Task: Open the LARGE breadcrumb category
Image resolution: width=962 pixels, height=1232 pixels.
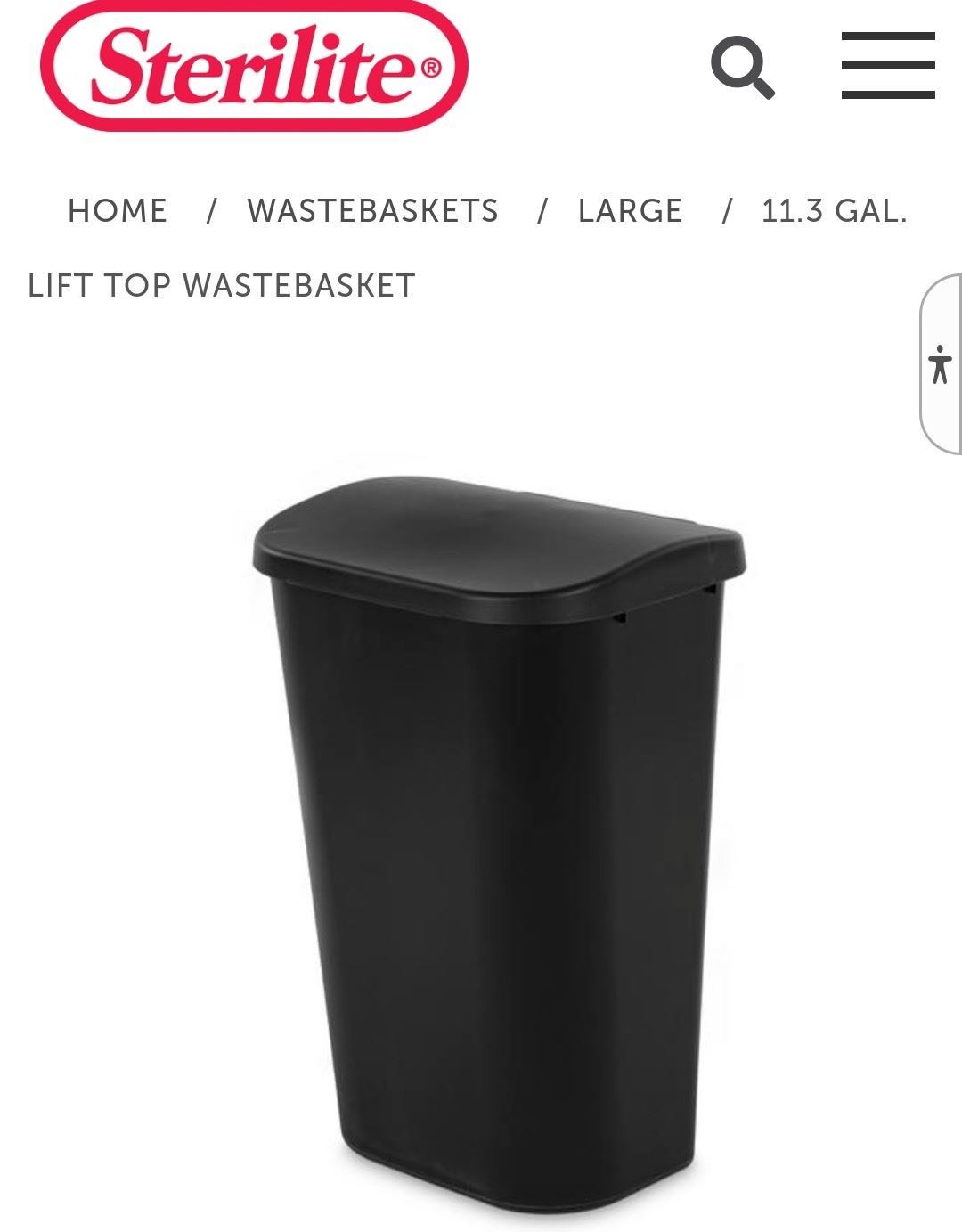Action: 631,211
